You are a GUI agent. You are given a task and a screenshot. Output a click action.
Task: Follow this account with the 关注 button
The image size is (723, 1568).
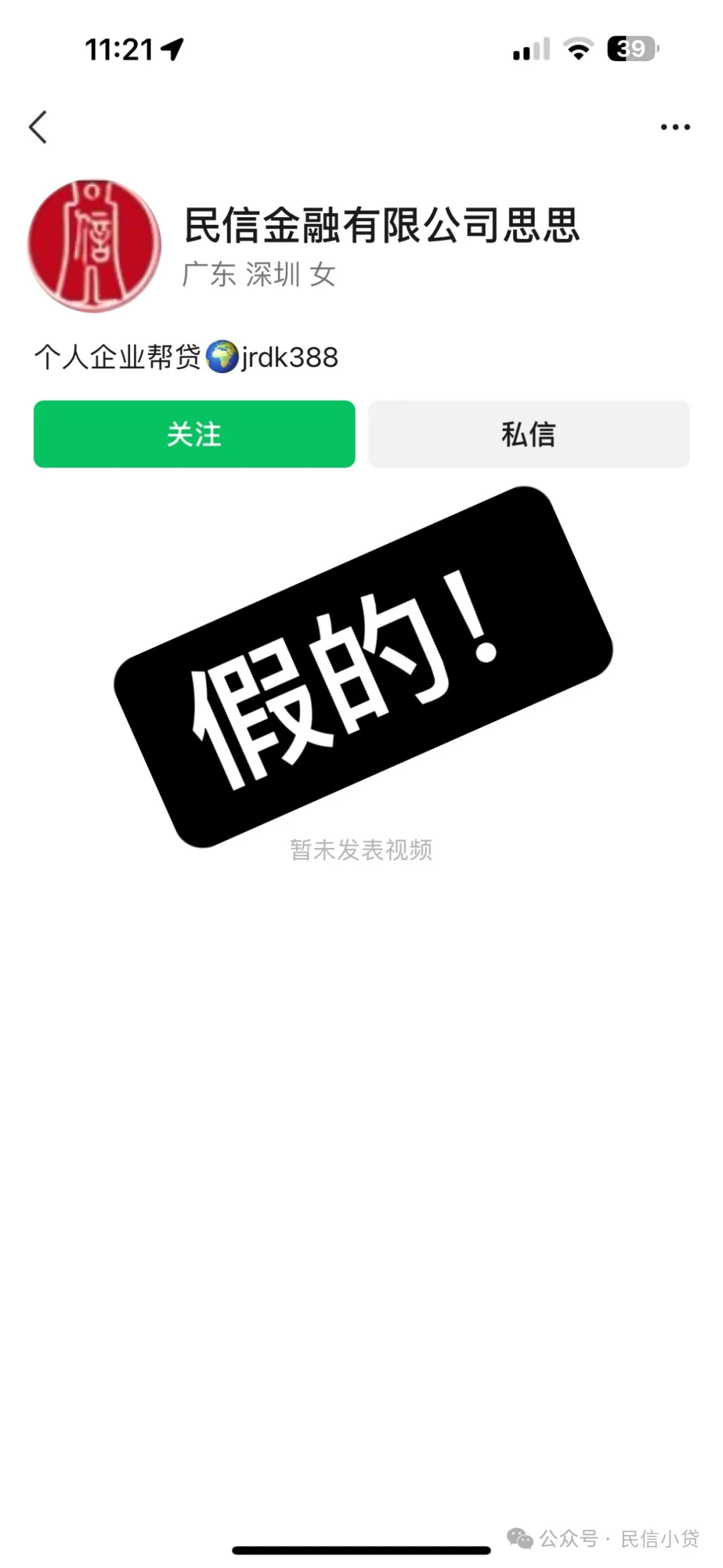coord(194,434)
